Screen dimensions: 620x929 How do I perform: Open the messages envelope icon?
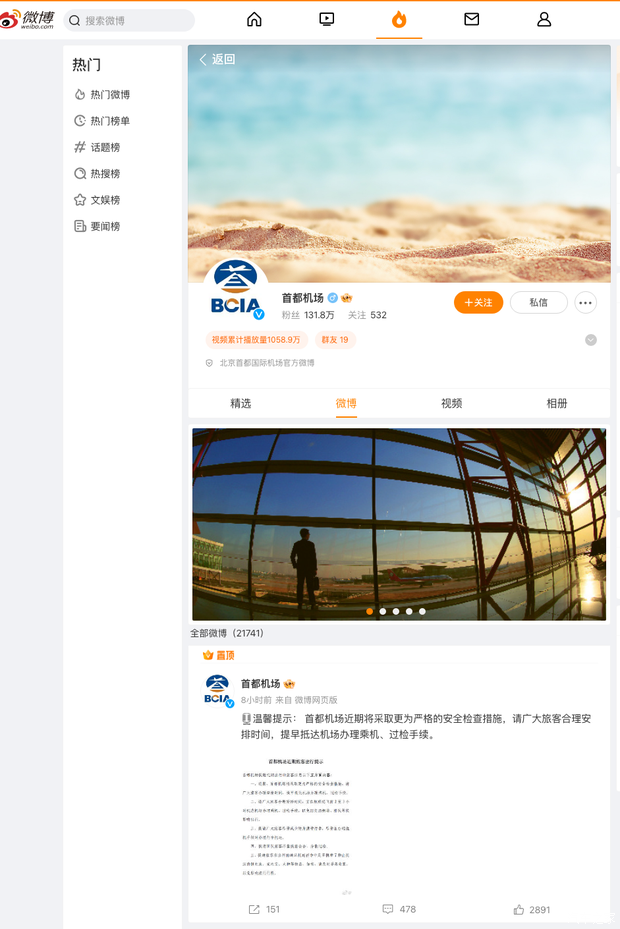[x=472, y=19]
